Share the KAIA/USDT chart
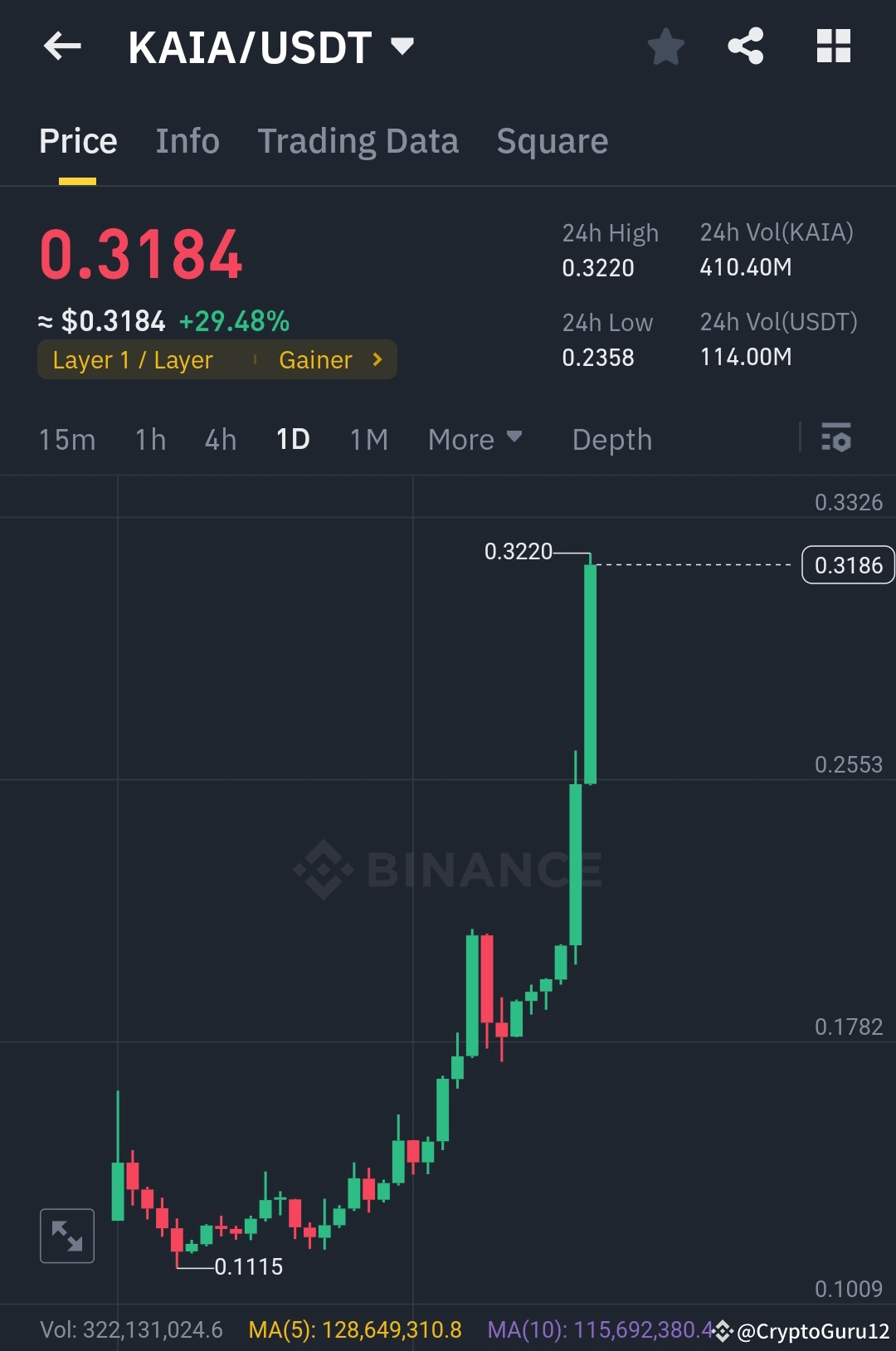This screenshot has width=896, height=1351. click(746, 46)
